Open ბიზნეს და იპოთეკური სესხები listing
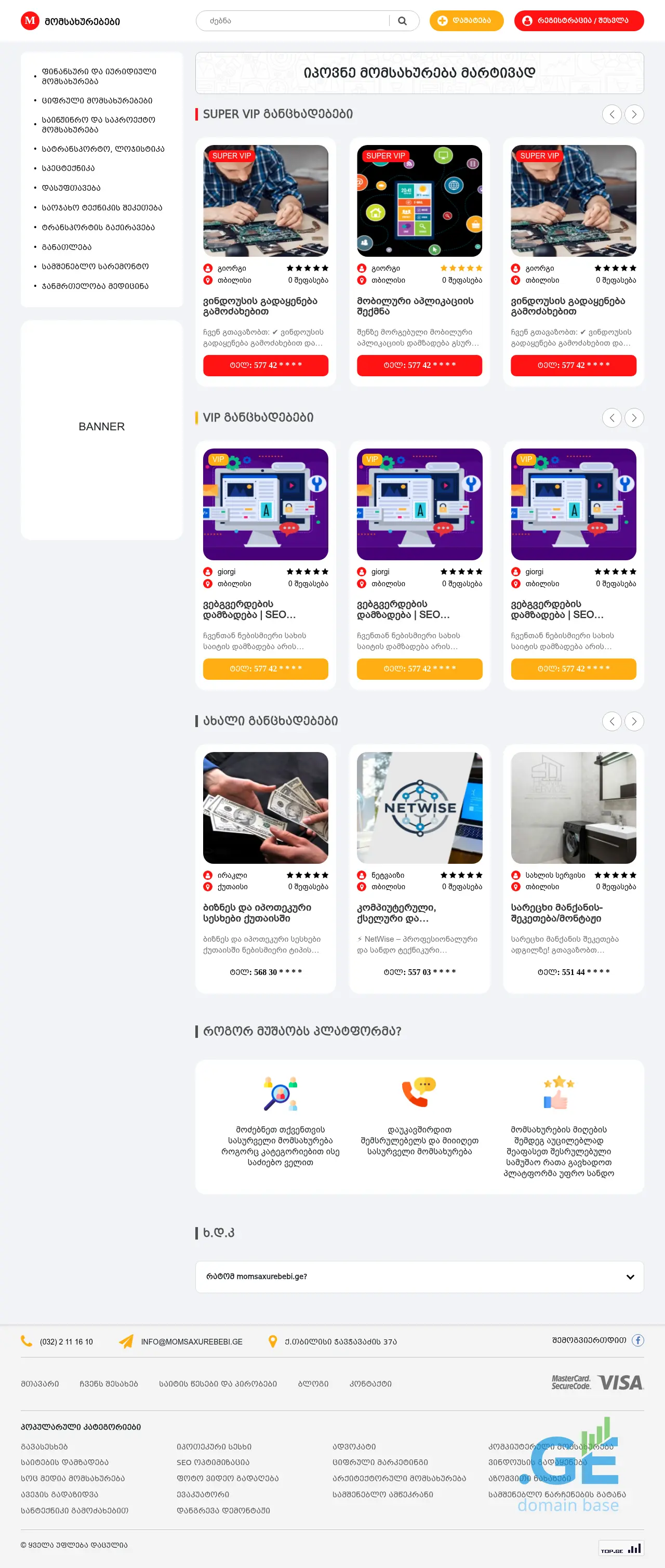The image size is (665, 1568). [257, 913]
